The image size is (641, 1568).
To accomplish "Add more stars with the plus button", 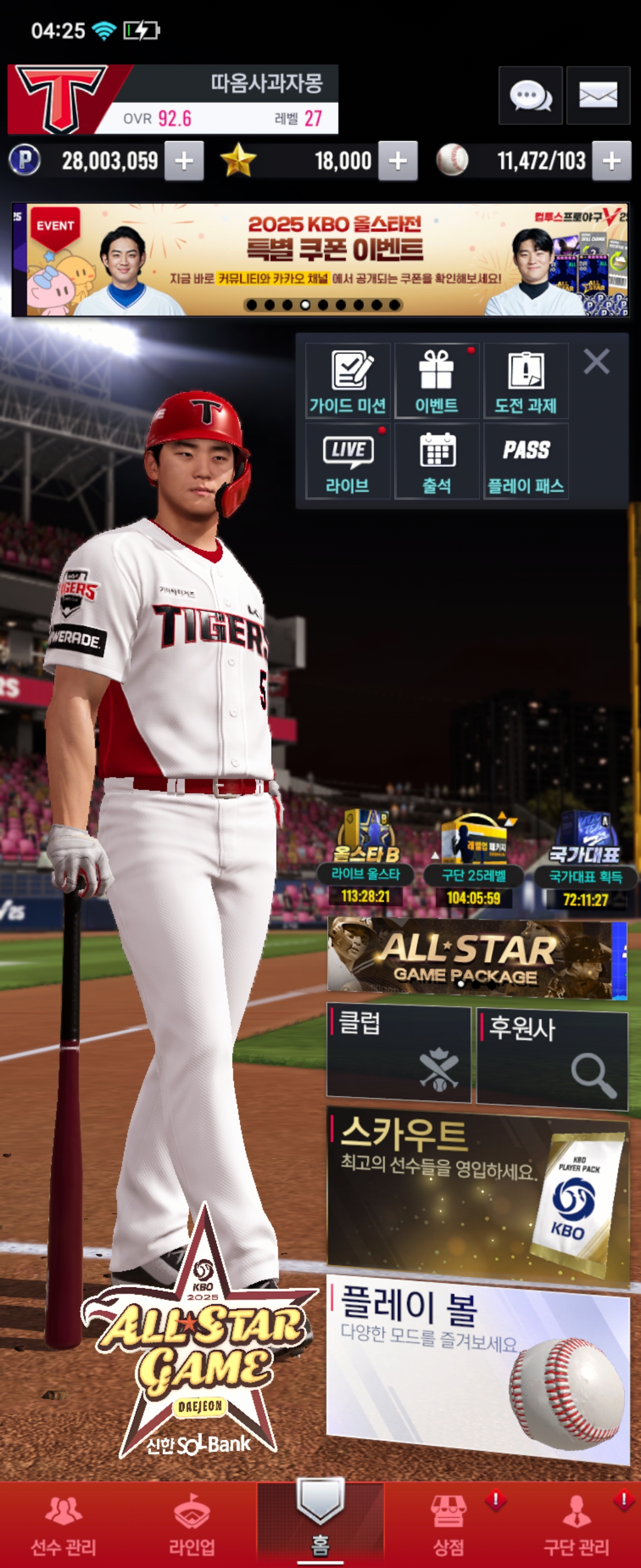I will 398,162.
